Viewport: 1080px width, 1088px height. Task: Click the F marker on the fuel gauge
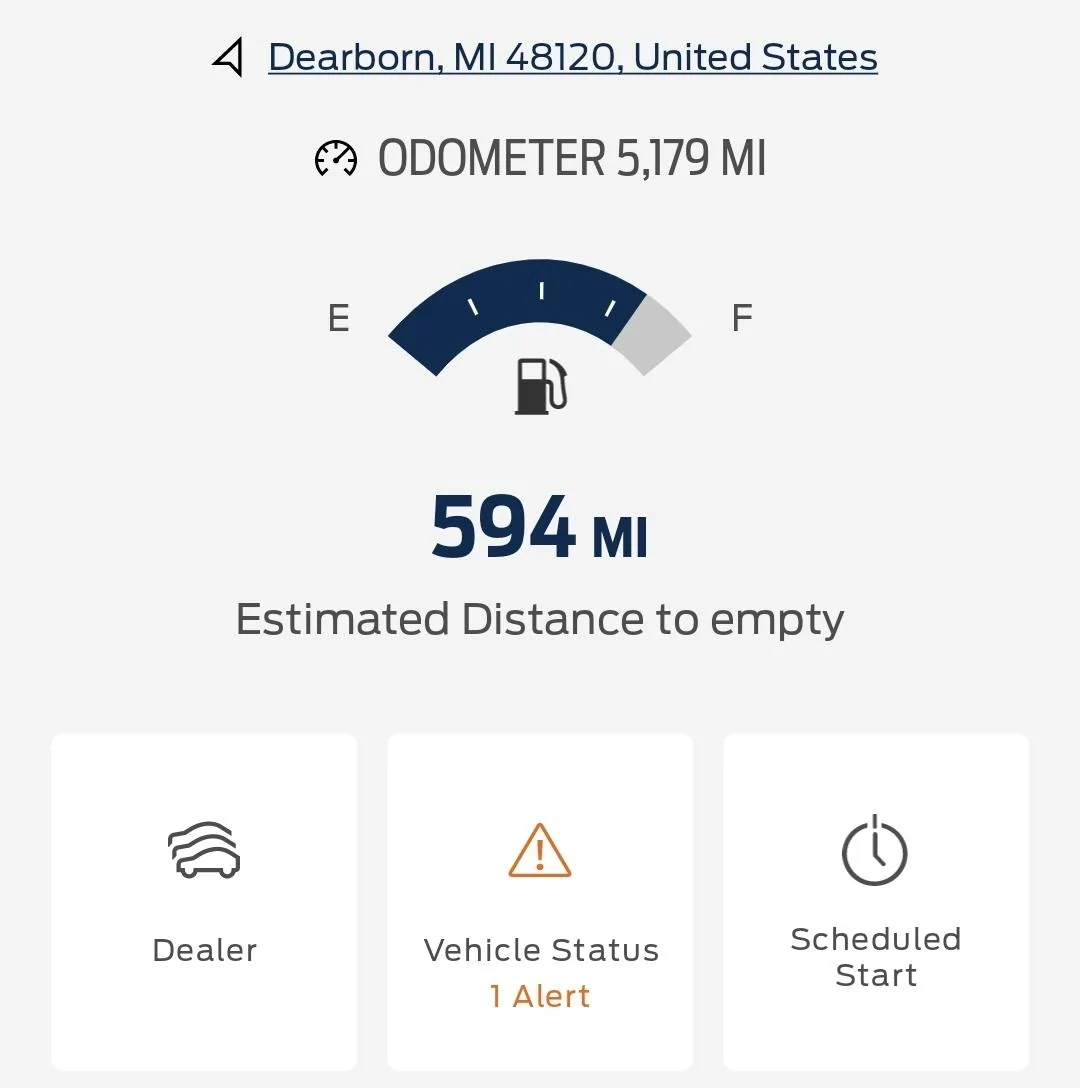point(741,318)
